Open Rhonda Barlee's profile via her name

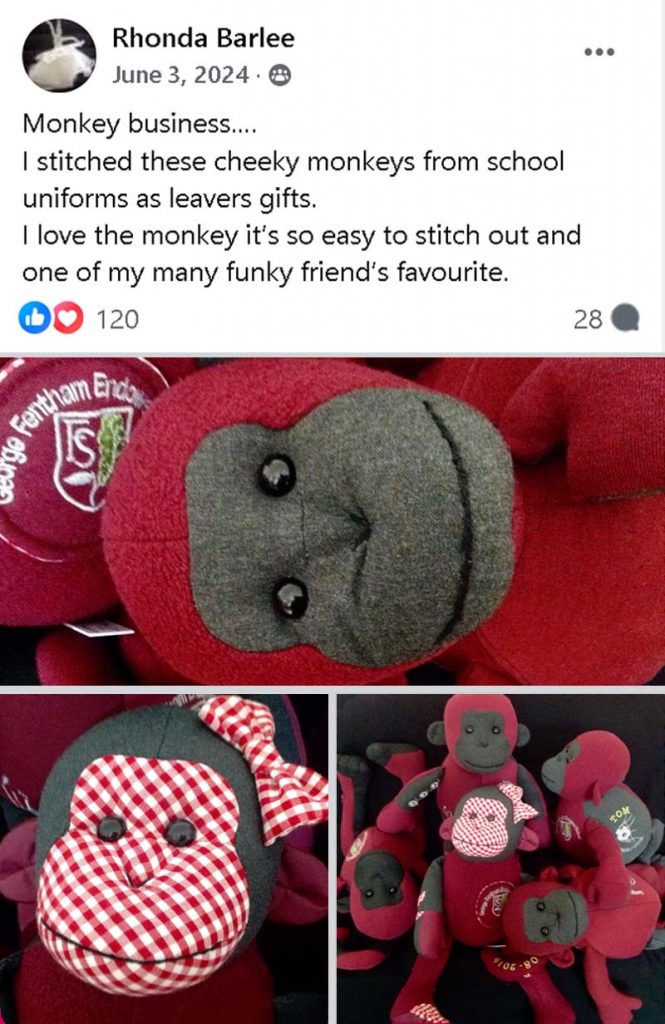point(203,39)
